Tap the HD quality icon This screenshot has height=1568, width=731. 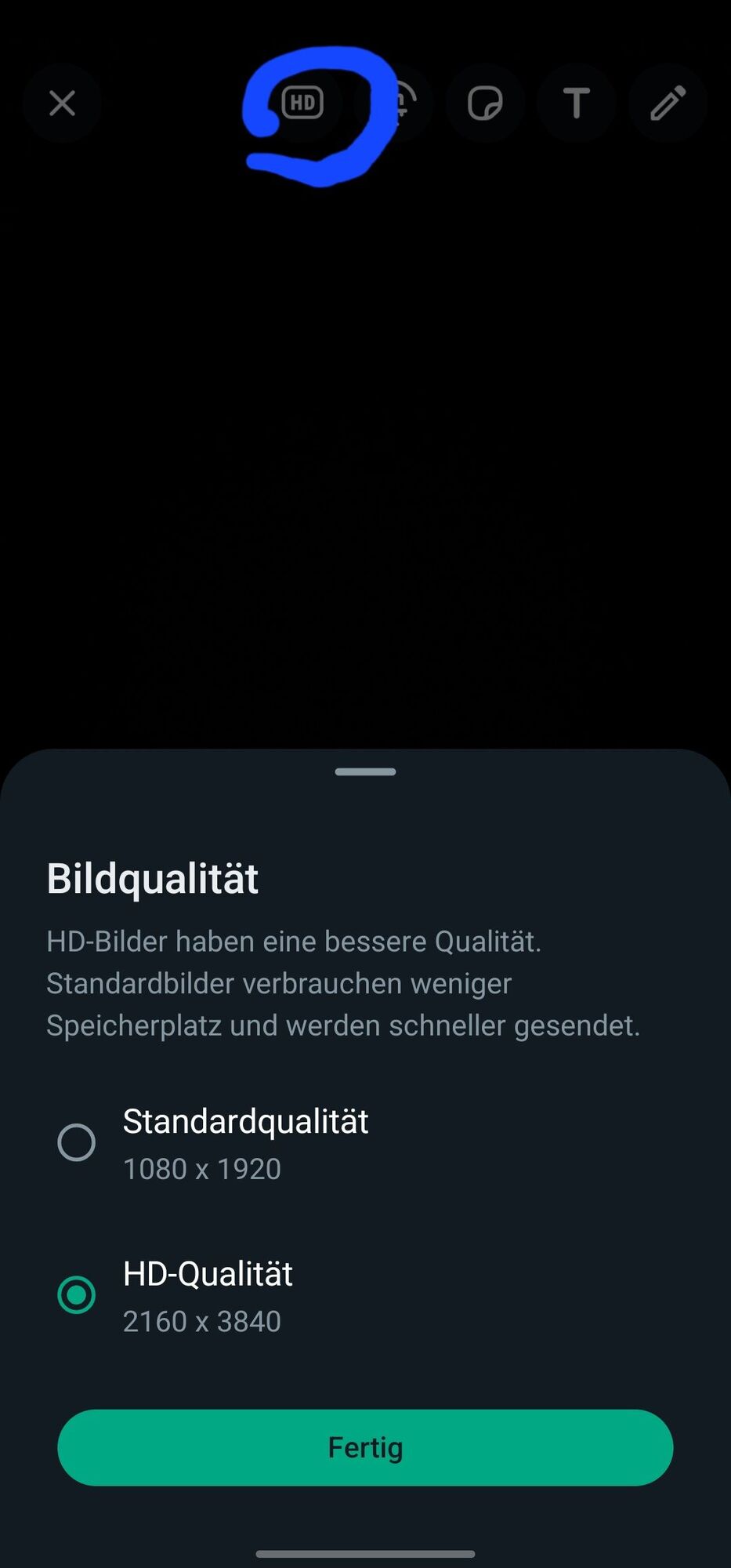(x=302, y=103)
